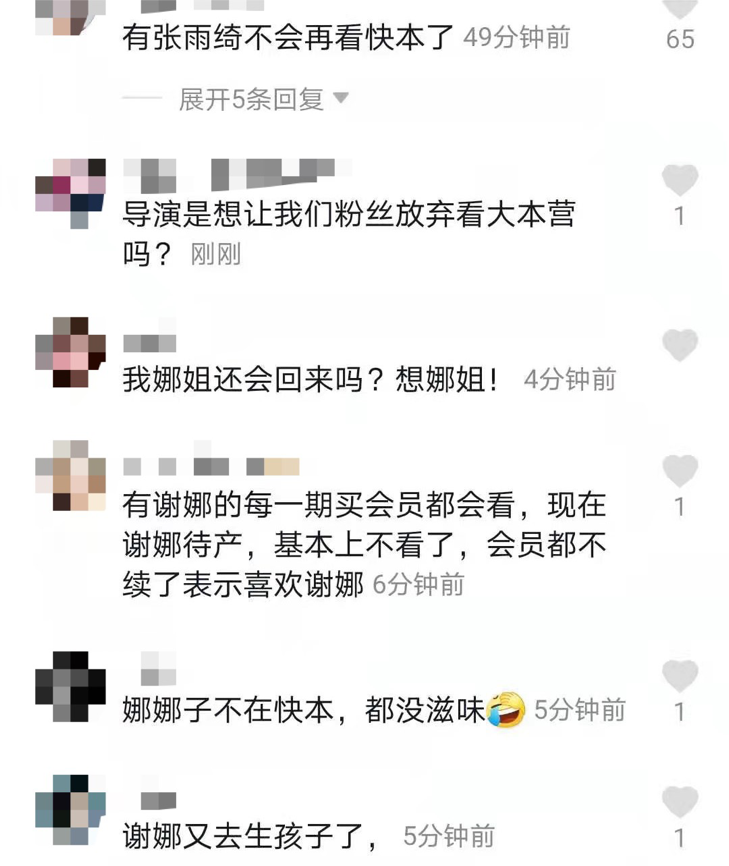Like the comment 我娜姐还会回来吗
Image resolution: width=729 pixels, height=866 pixels.
pos(680,346)
